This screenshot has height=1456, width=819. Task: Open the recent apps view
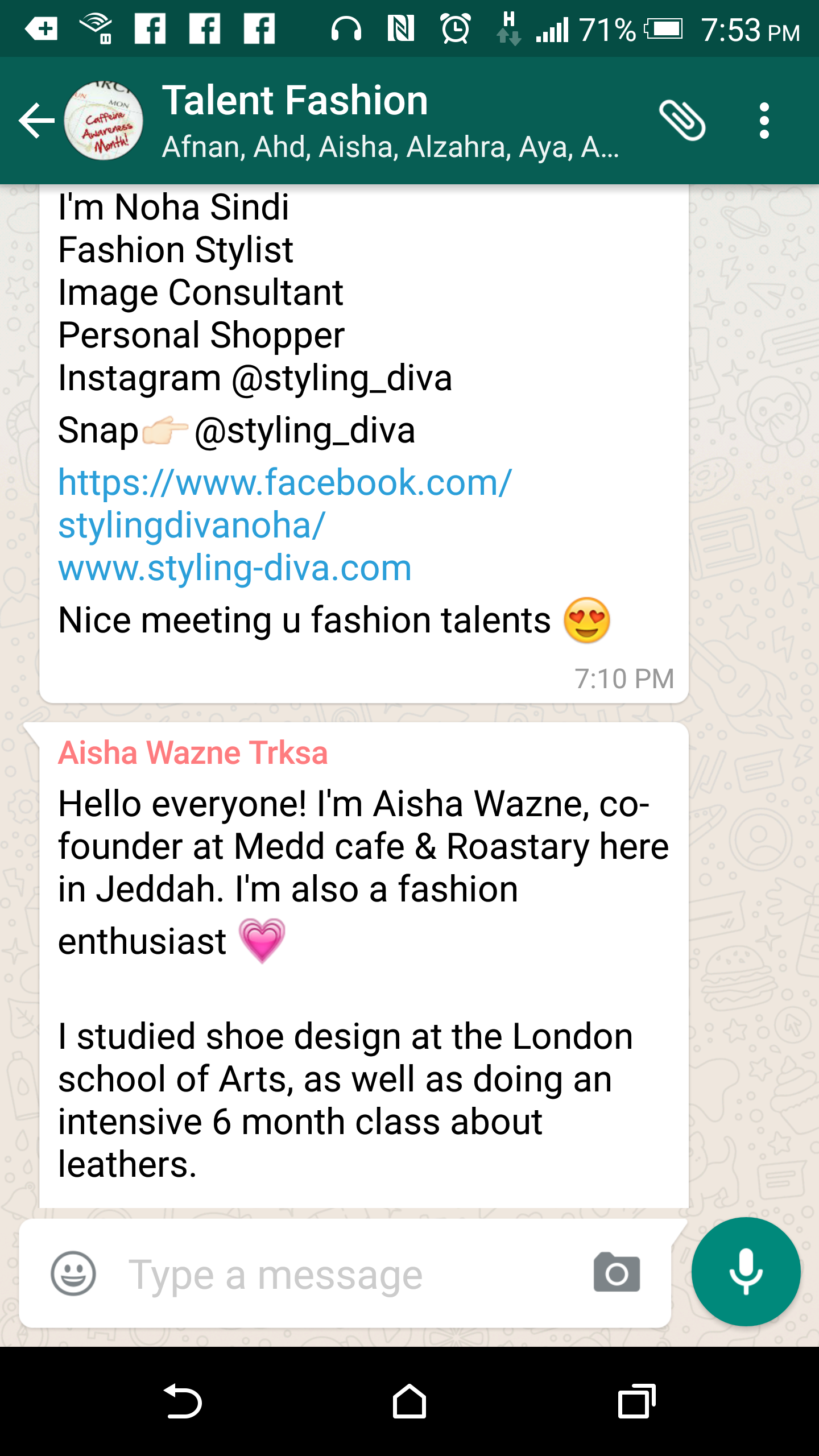click(636, 1401)
